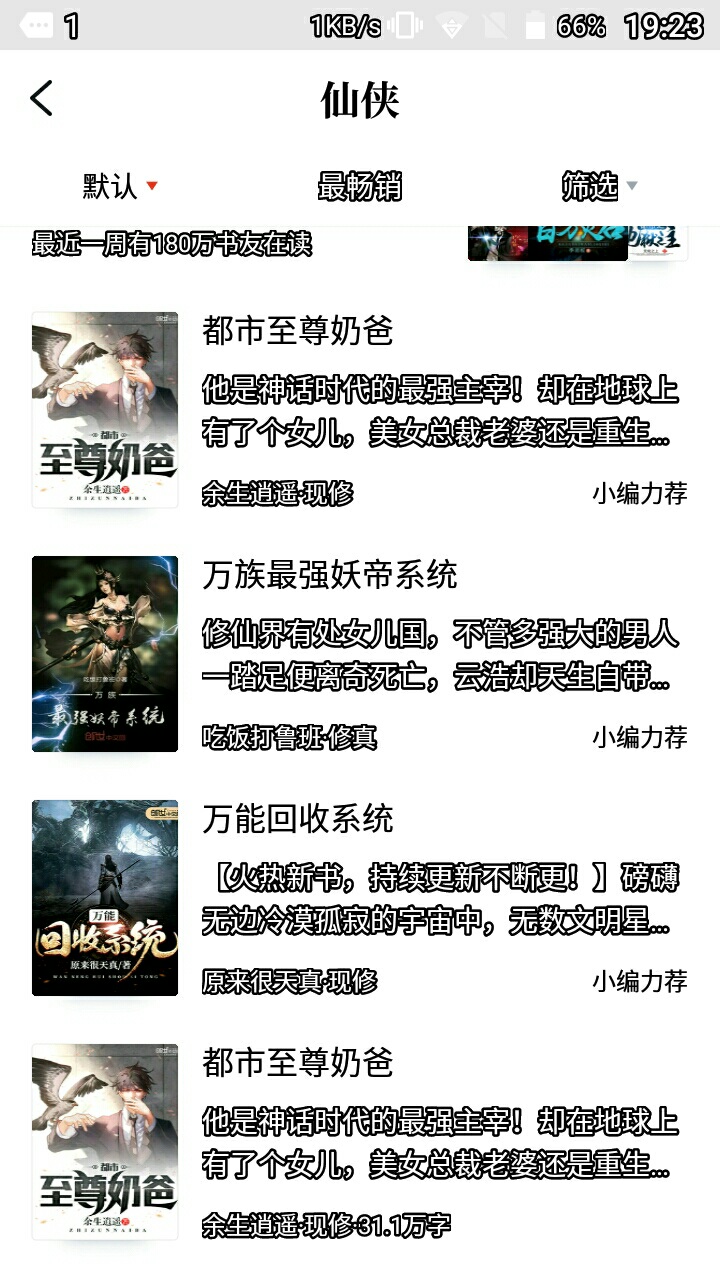The image size is (720, 1280).
Task: Go back from the 仙侠 page
Action: click(41, 99)
